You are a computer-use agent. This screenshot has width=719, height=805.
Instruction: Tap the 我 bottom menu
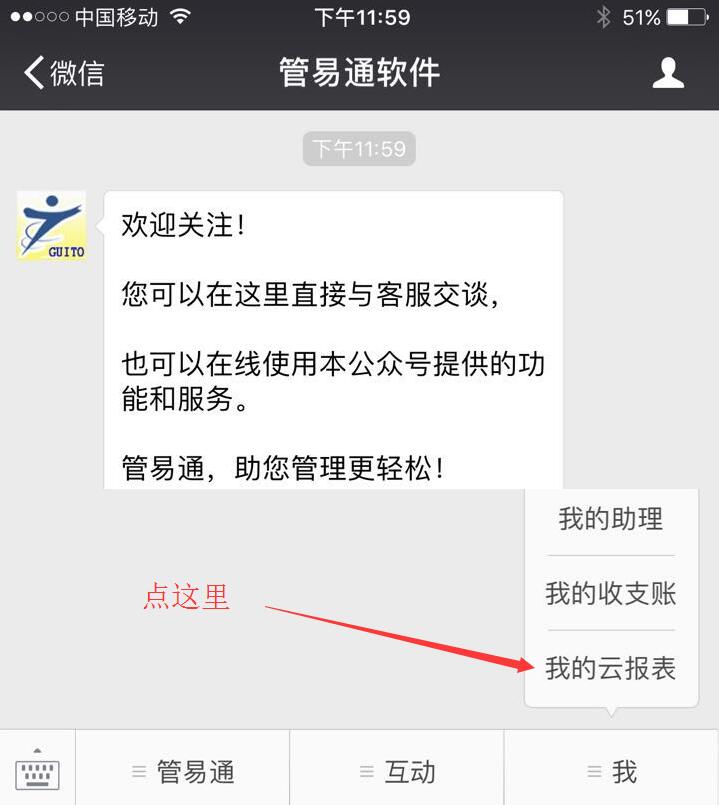coord(611,771)
